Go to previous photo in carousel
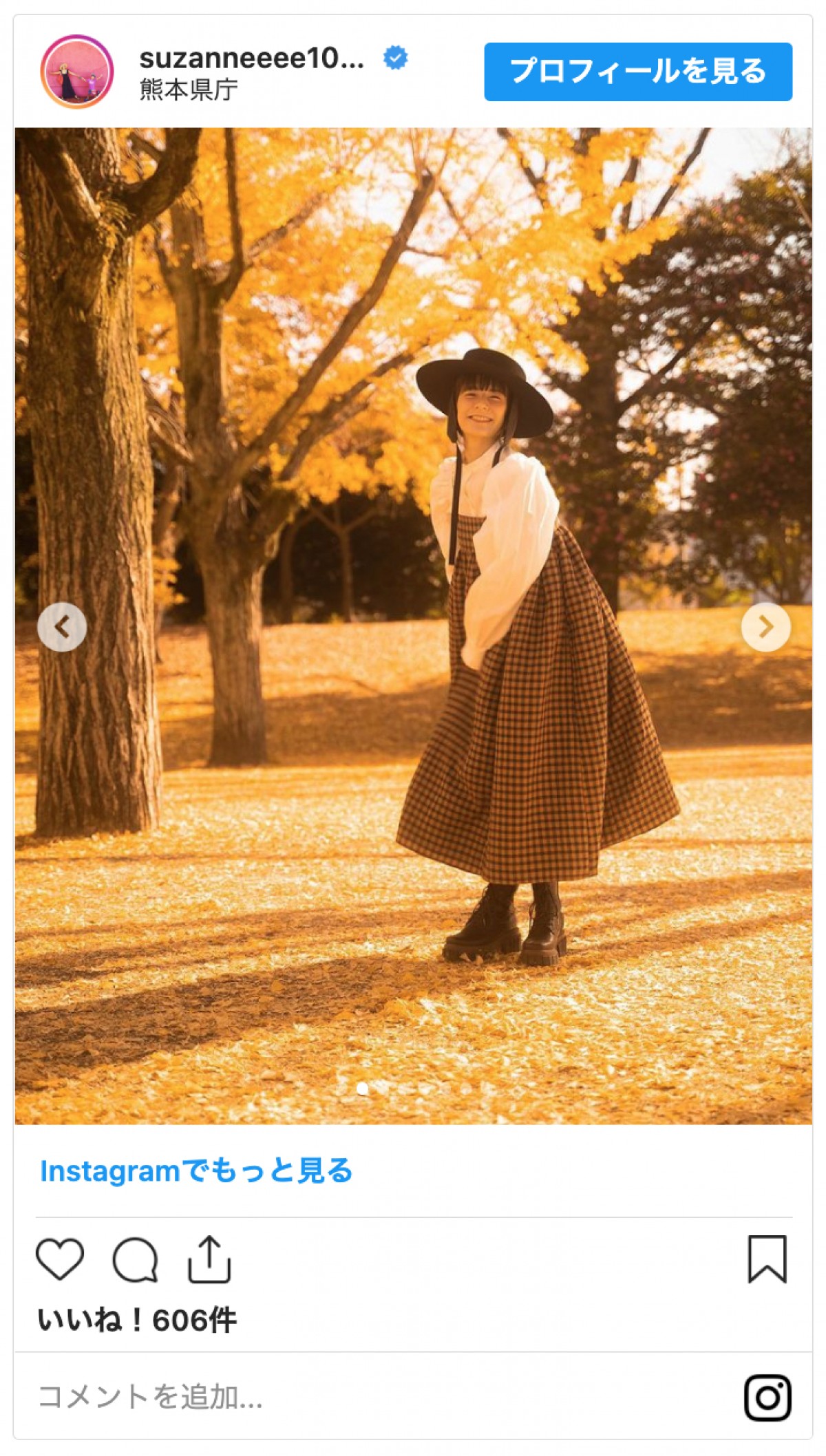This screenshot has width=826, height=1456. pos(62,626)
